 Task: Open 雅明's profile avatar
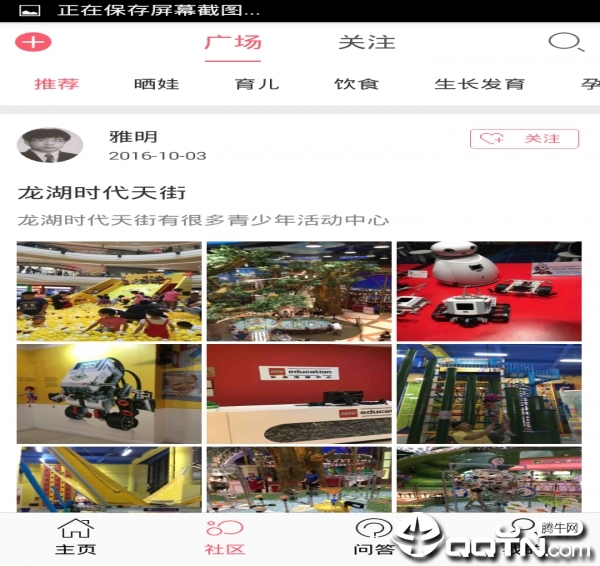50,145
